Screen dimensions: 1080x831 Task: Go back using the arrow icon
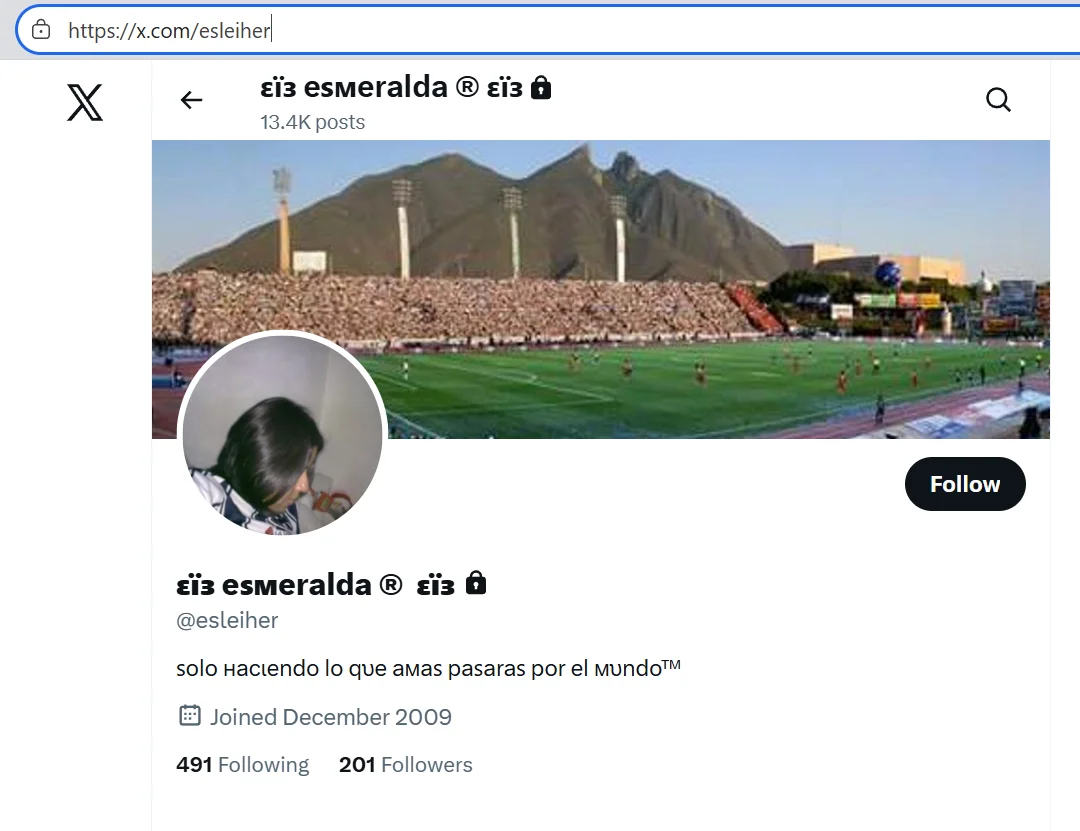[191, 100]
